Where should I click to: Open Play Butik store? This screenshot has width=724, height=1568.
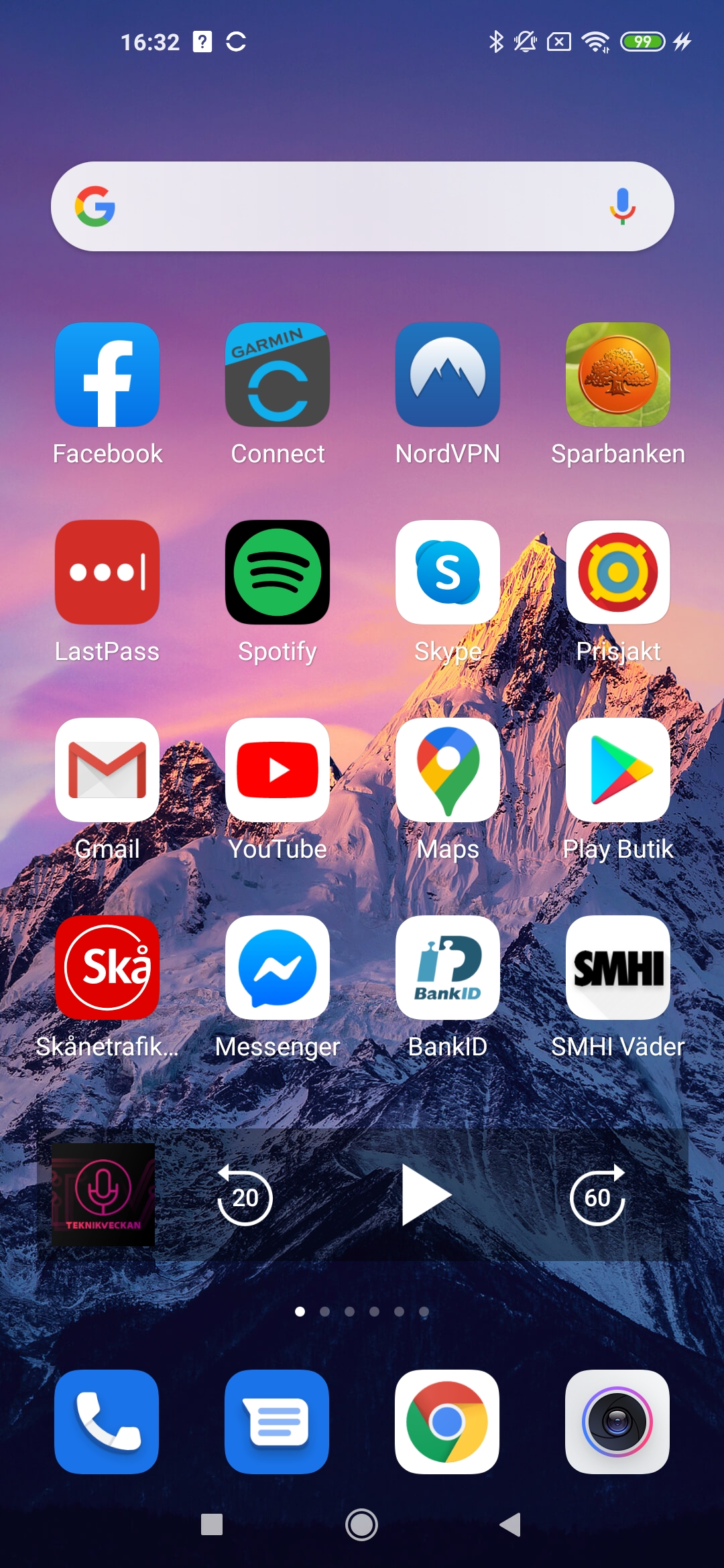[x=618, y=770]
